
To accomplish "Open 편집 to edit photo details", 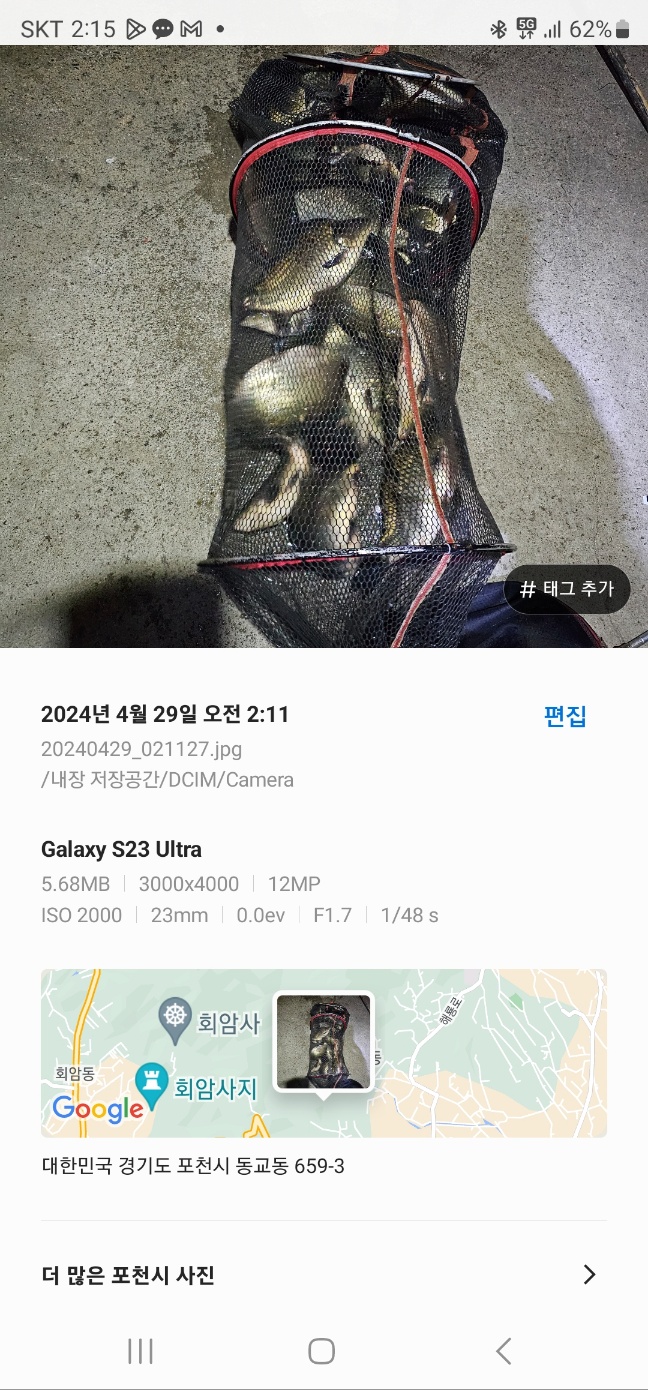I will [564, 716].
